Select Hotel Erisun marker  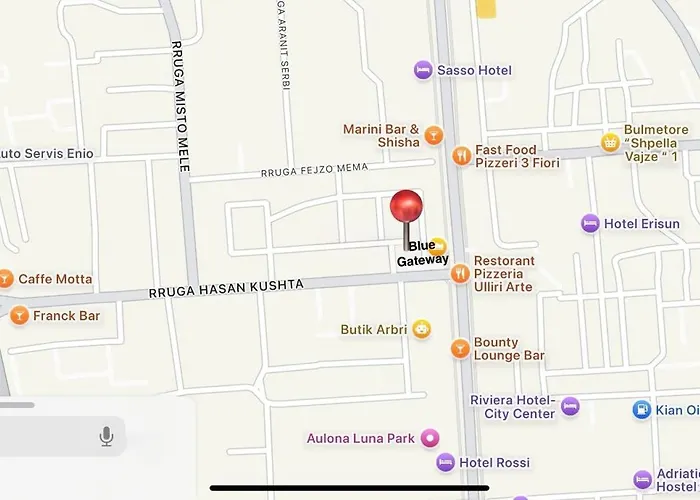(591, 223)
